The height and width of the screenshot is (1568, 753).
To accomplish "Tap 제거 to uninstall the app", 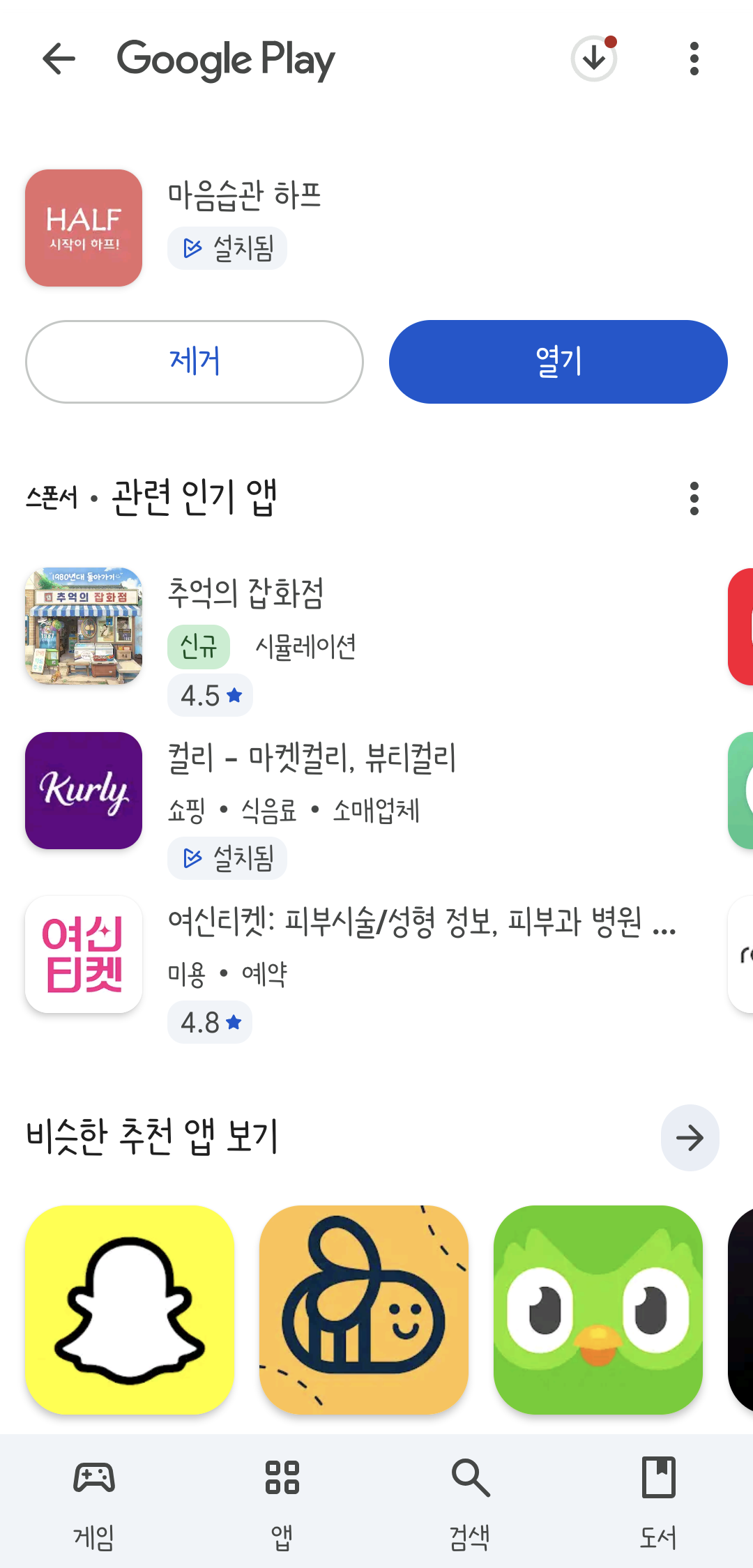I will tap(195, 362).
